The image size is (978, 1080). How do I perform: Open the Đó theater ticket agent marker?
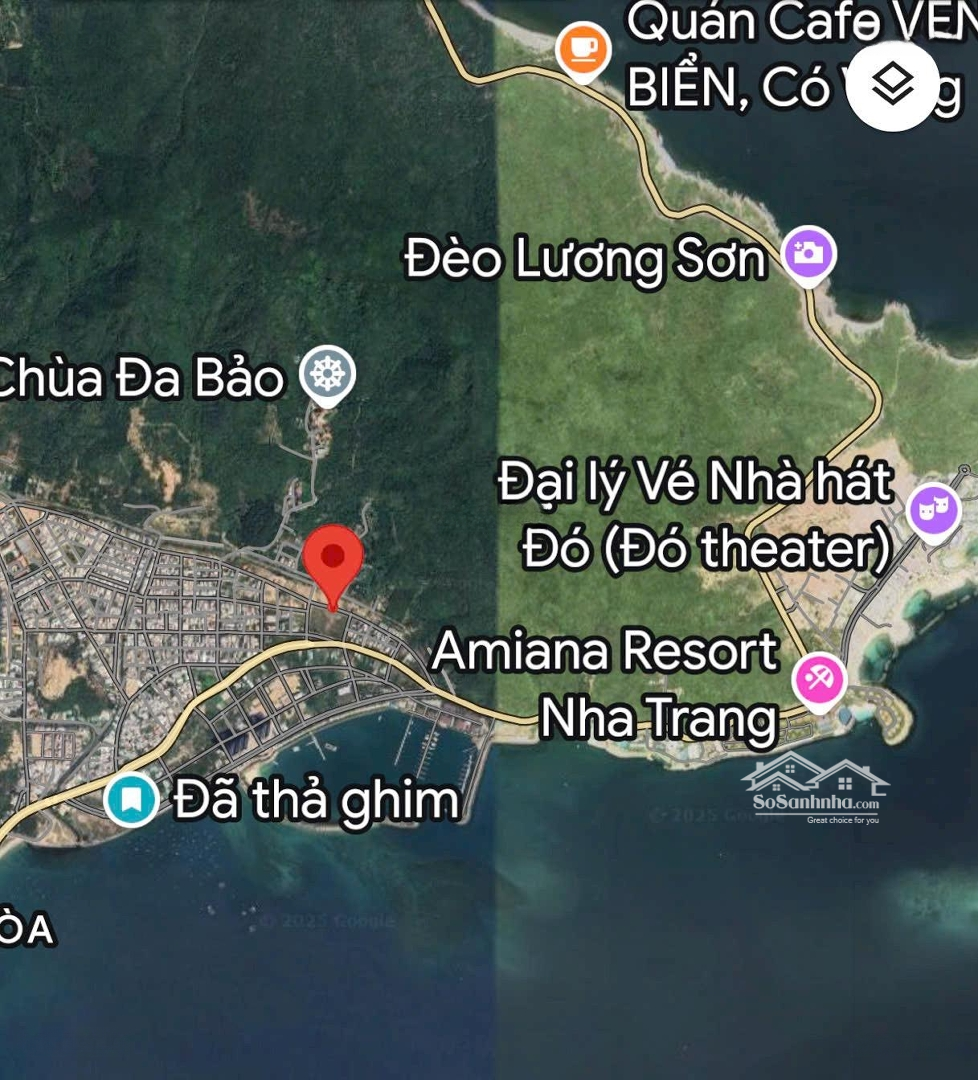click(933, 510)
